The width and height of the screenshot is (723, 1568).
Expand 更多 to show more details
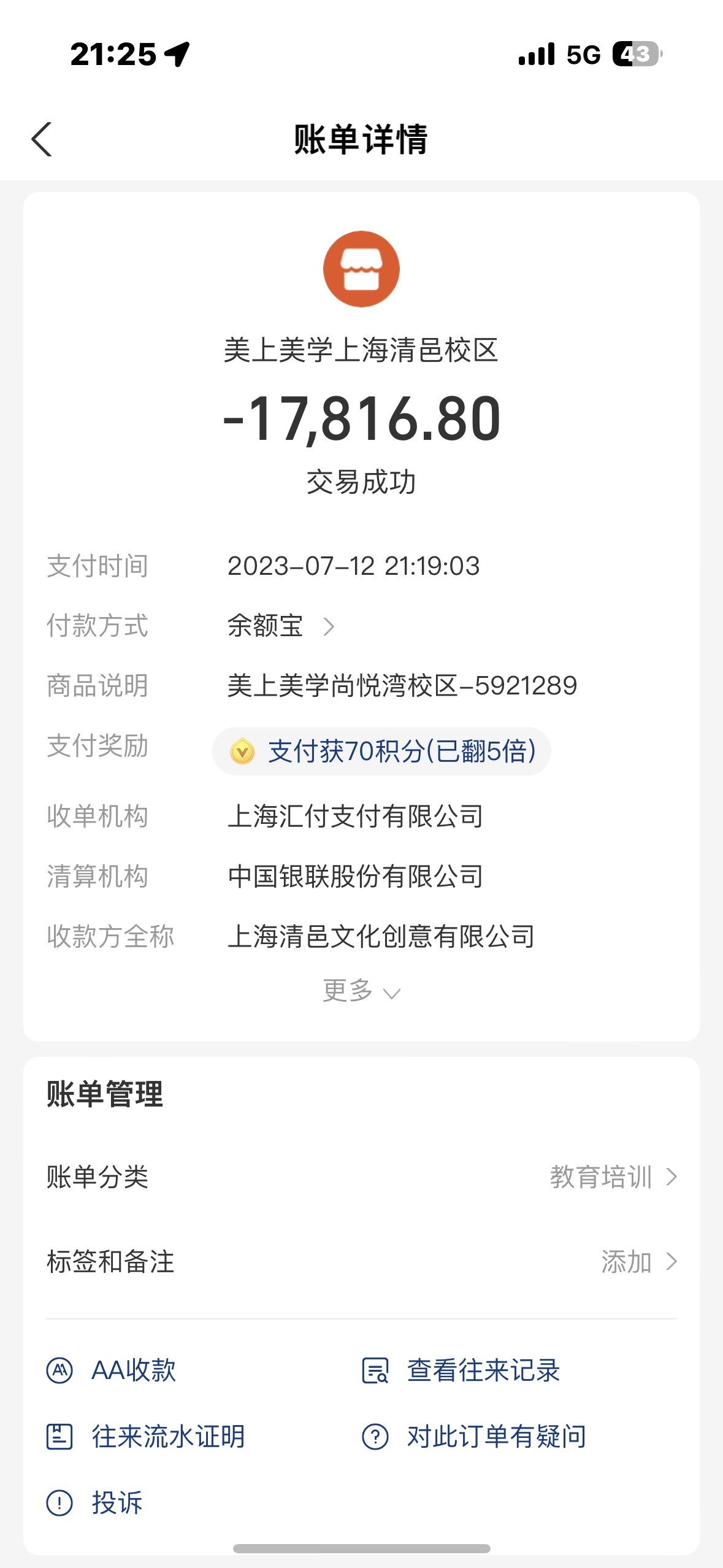tap(361, 990)
